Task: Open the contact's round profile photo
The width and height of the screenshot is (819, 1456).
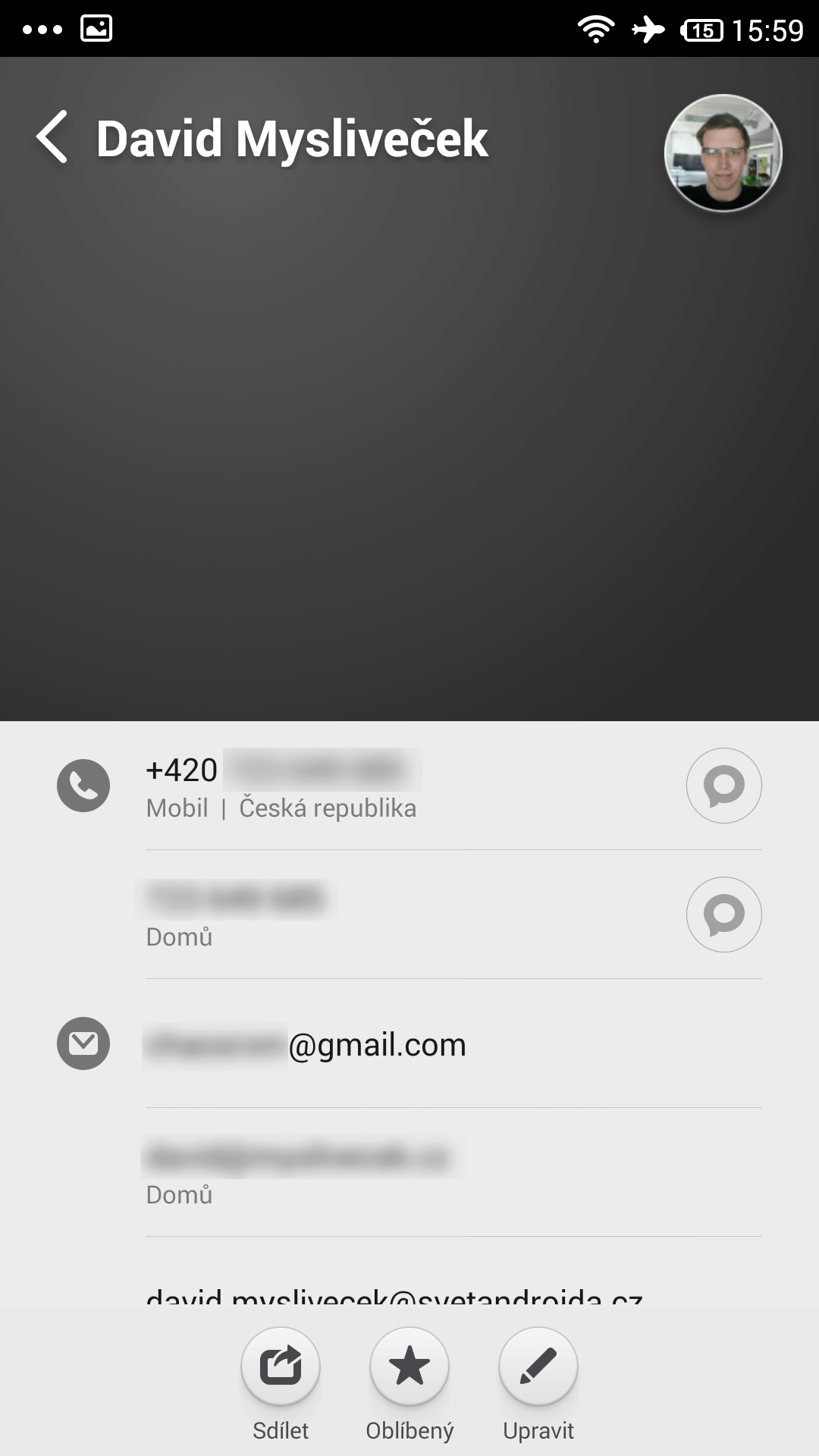Action: click(723, 152)
